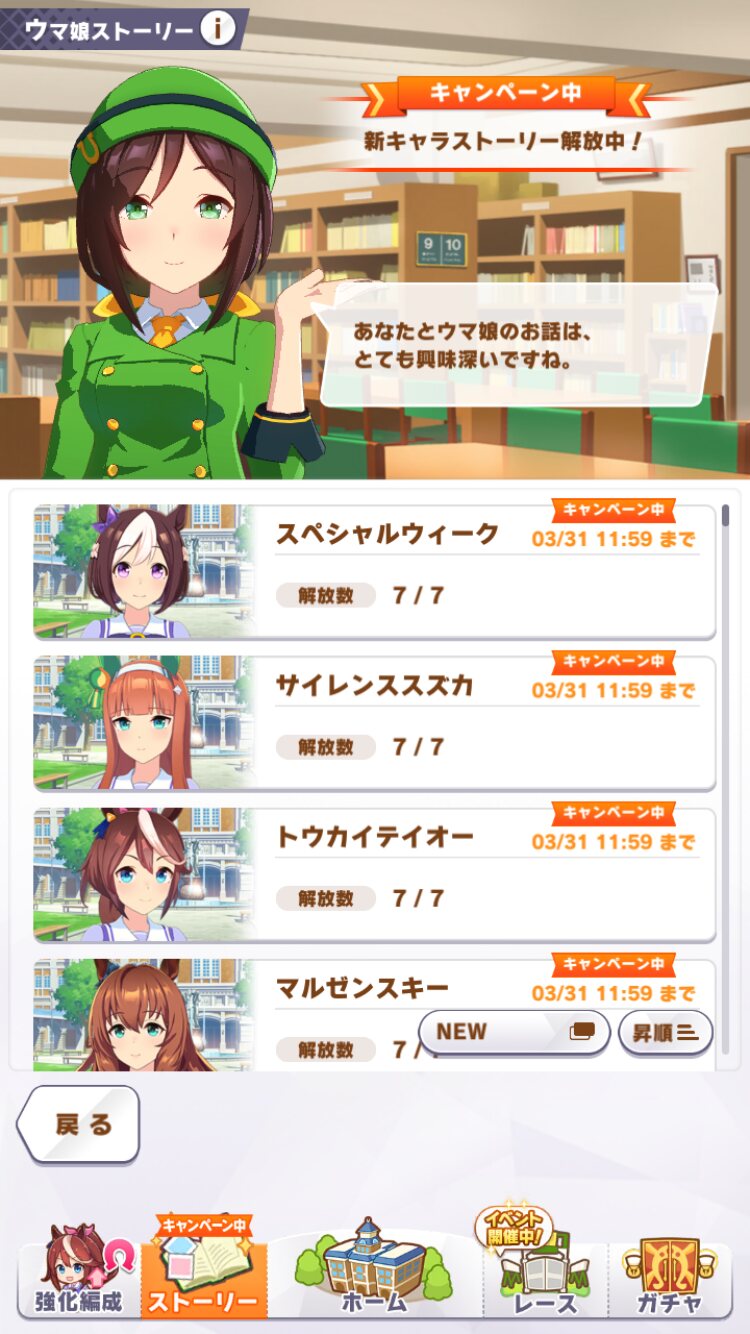Open スペシャルウィーク character story
The height and width of the screenshot is (1334, 750).
click(374, 572)
